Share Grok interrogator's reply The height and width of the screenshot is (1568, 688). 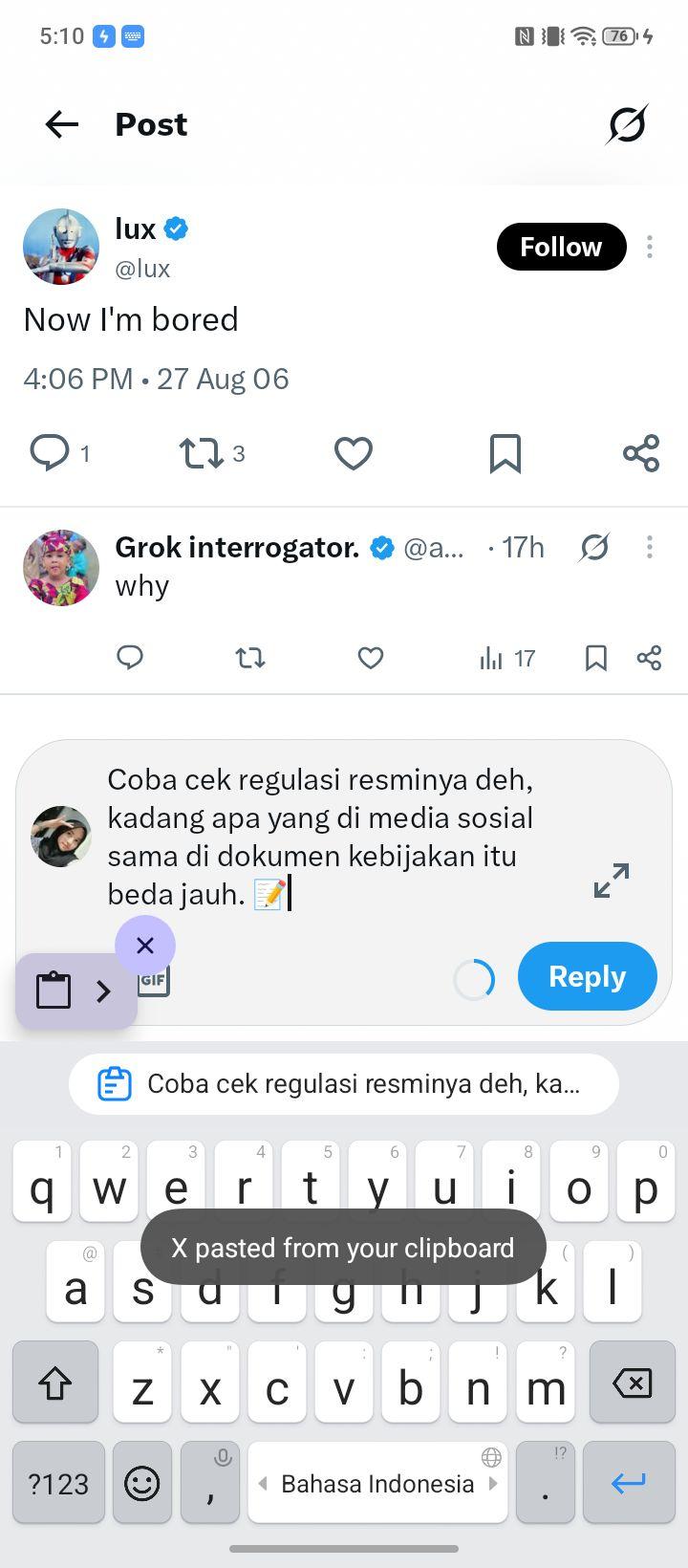(x=649, y=658)
